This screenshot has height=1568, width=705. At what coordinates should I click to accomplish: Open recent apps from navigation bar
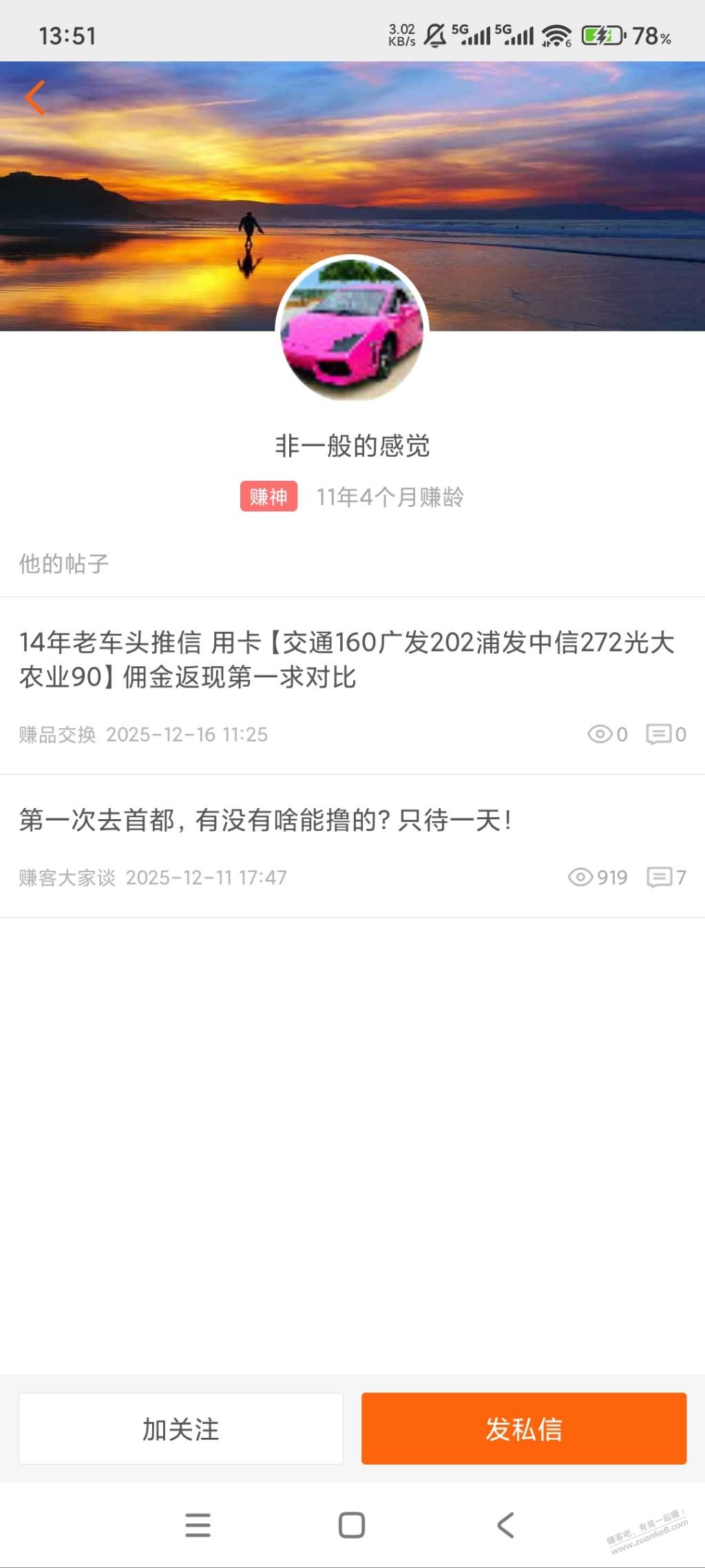[198, 1525]
